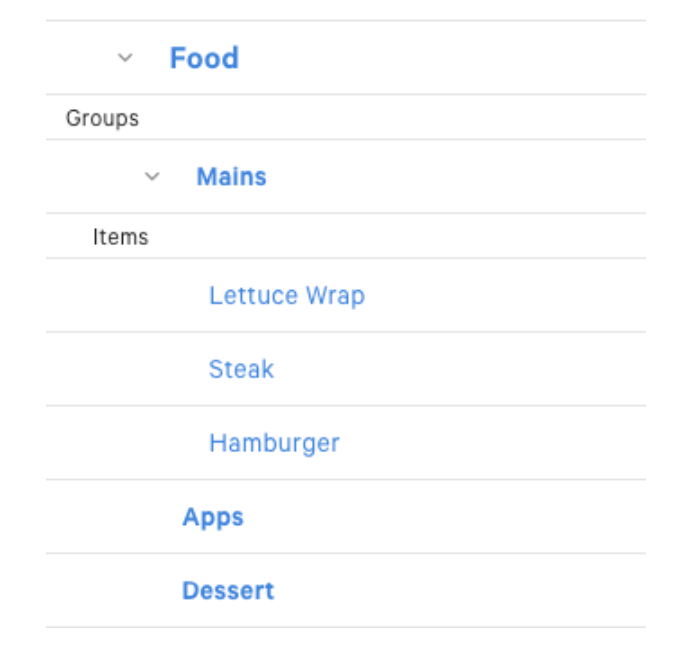676x648 pixels.
Task: Collapse the Mains group chevron
Action: (152, 177)
